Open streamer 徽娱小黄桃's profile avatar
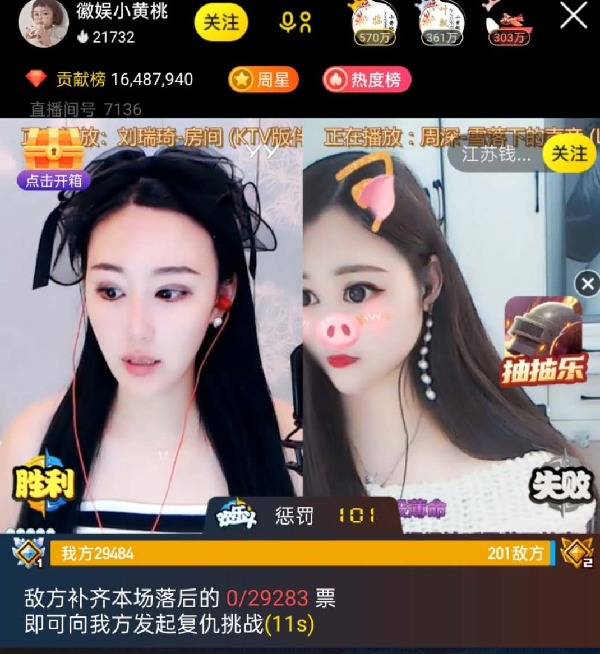 (44, 23)
